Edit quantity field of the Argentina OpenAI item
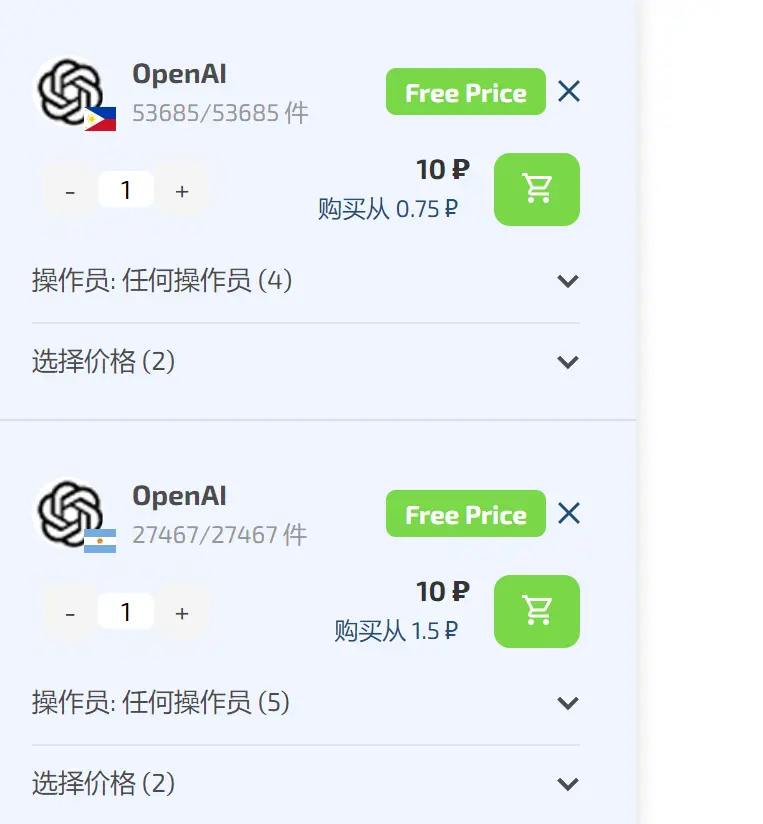 (x=126, y=612)
